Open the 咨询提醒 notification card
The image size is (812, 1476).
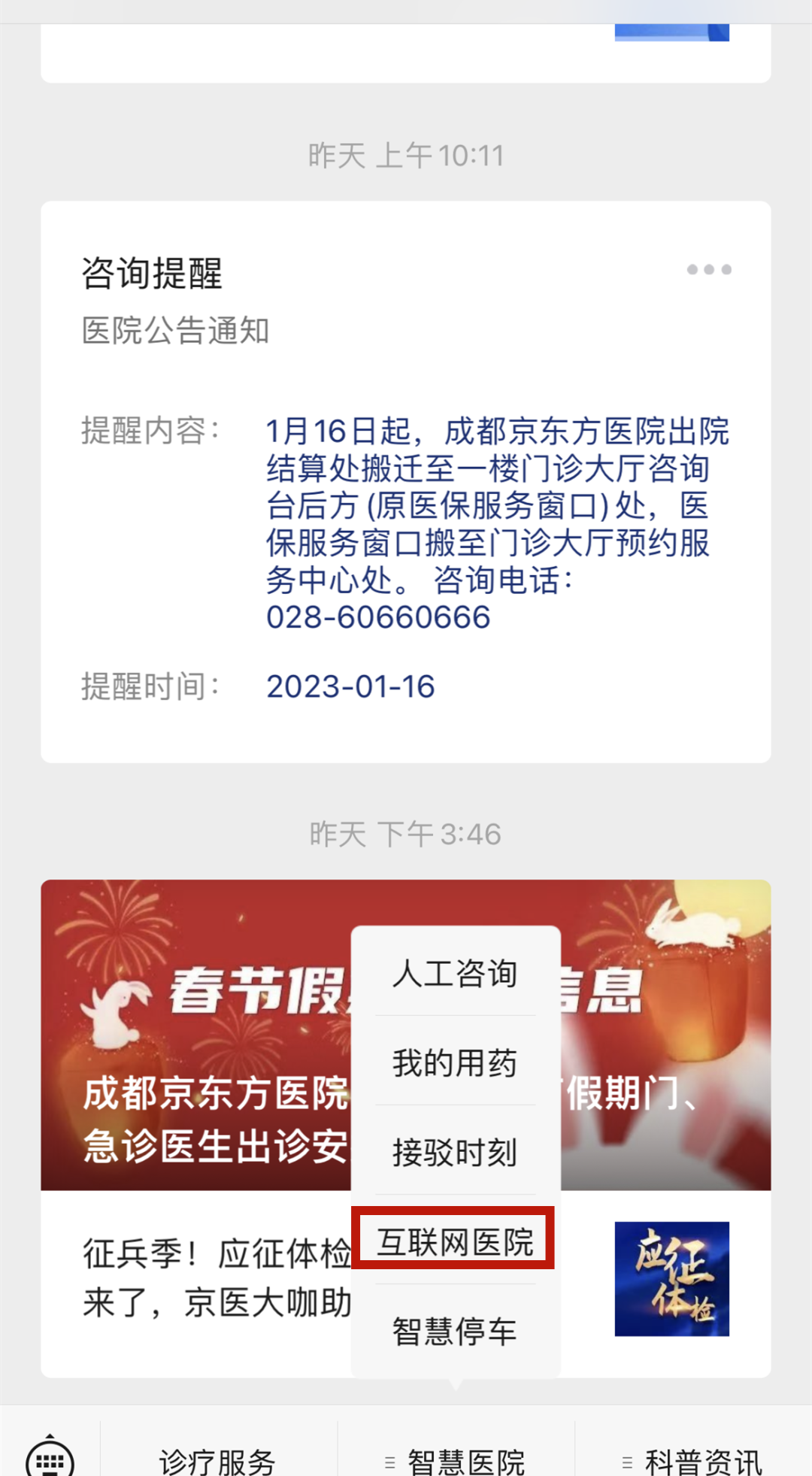pos(406,481)
